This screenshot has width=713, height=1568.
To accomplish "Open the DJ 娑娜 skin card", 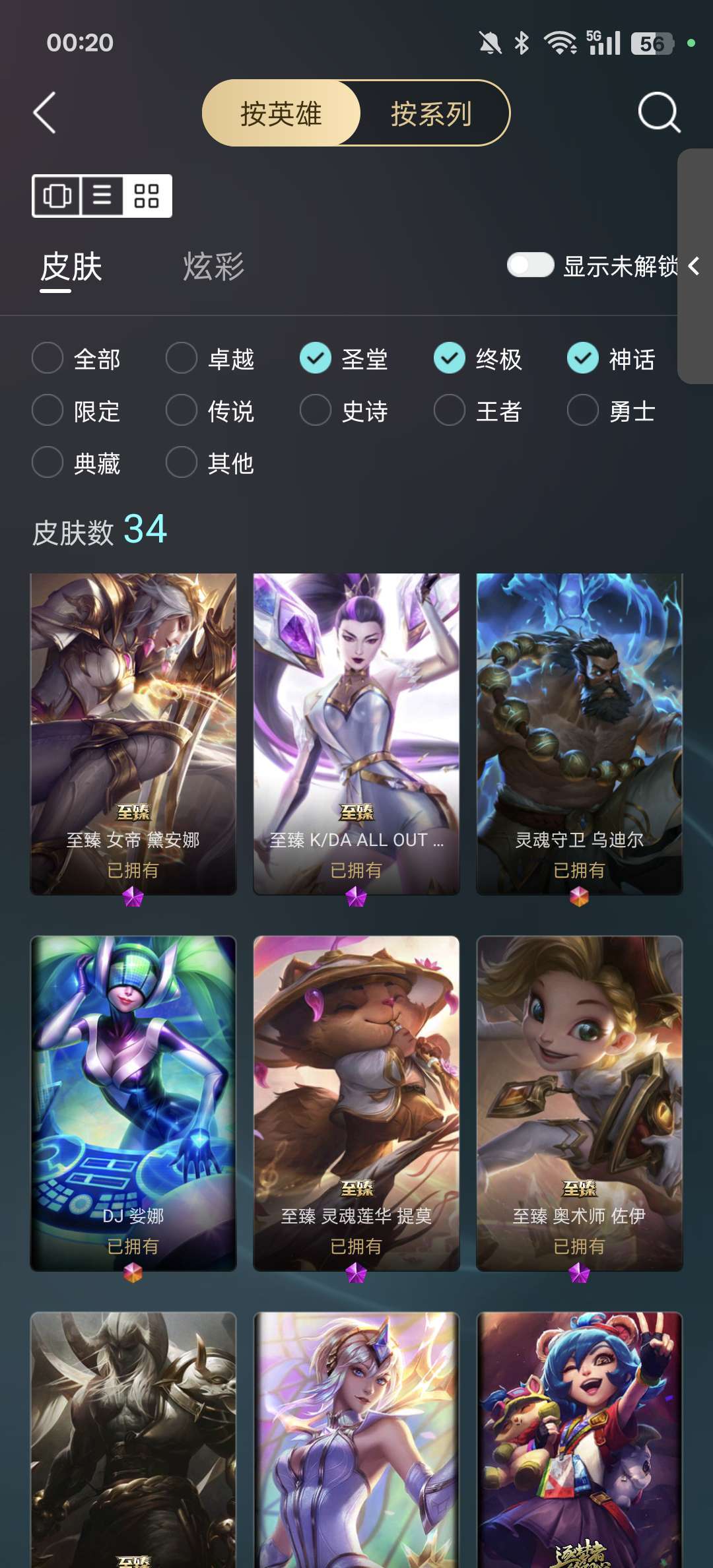I will coord(133,1103).
